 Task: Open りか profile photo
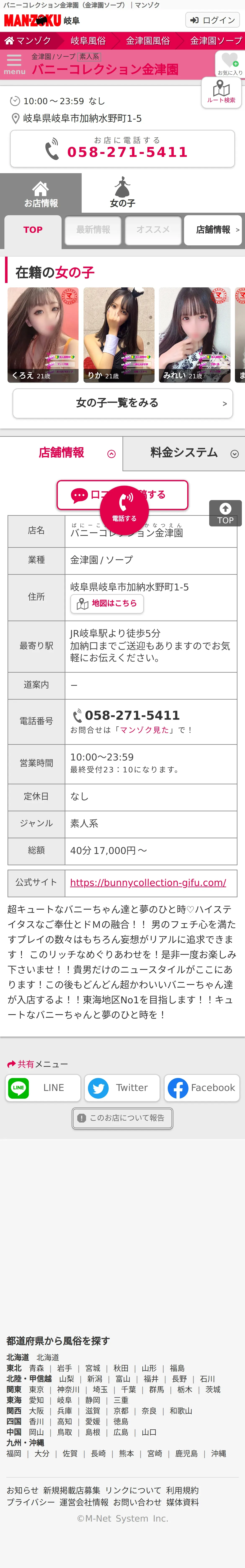[x=119, y=335]
